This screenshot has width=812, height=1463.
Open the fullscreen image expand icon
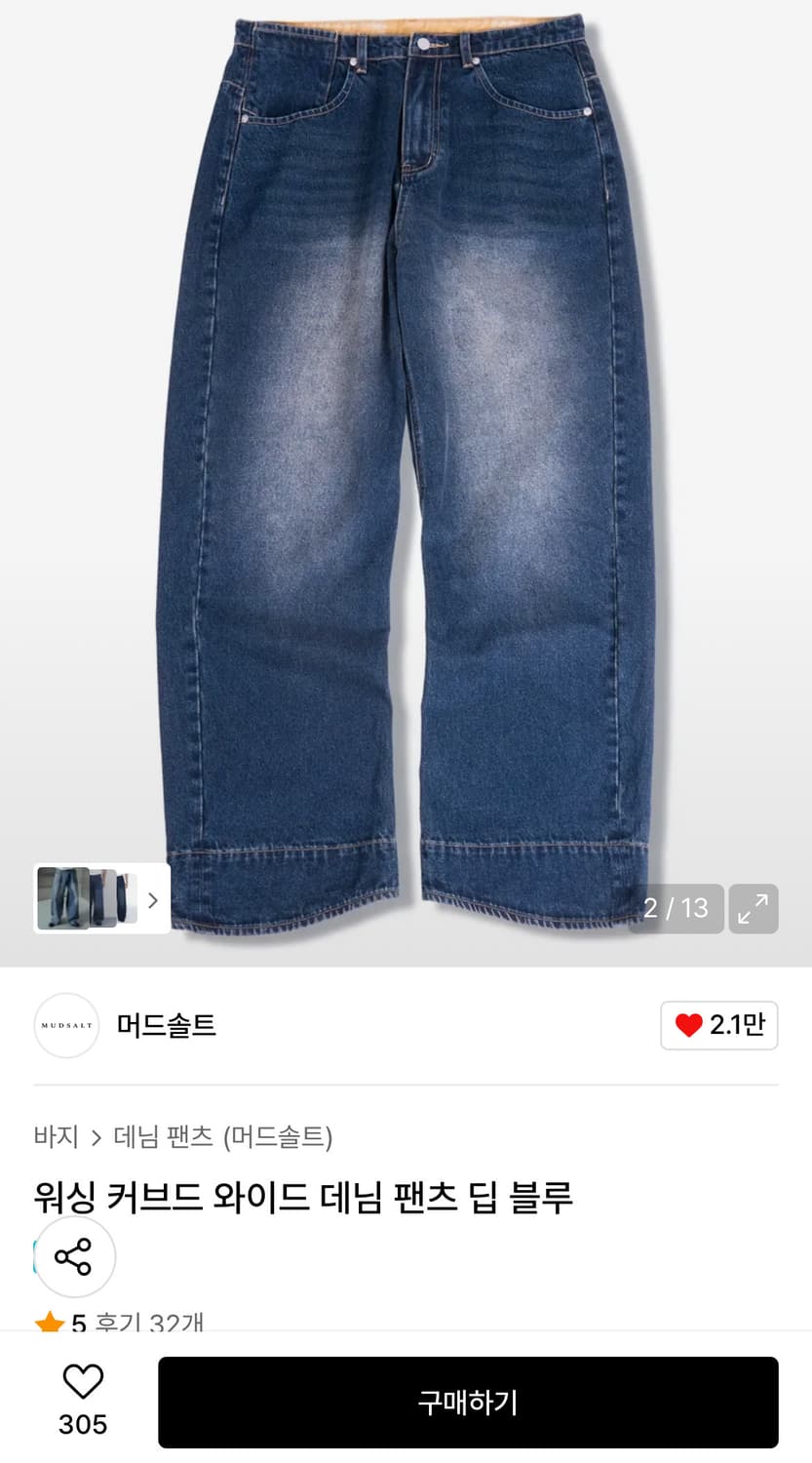(753, 908)
